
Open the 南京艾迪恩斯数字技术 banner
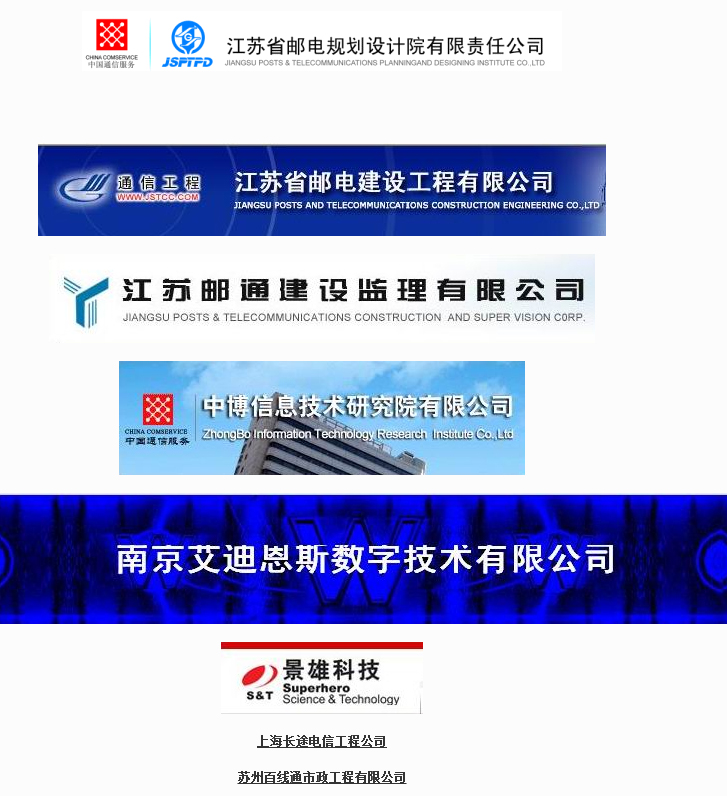(363, 559)
